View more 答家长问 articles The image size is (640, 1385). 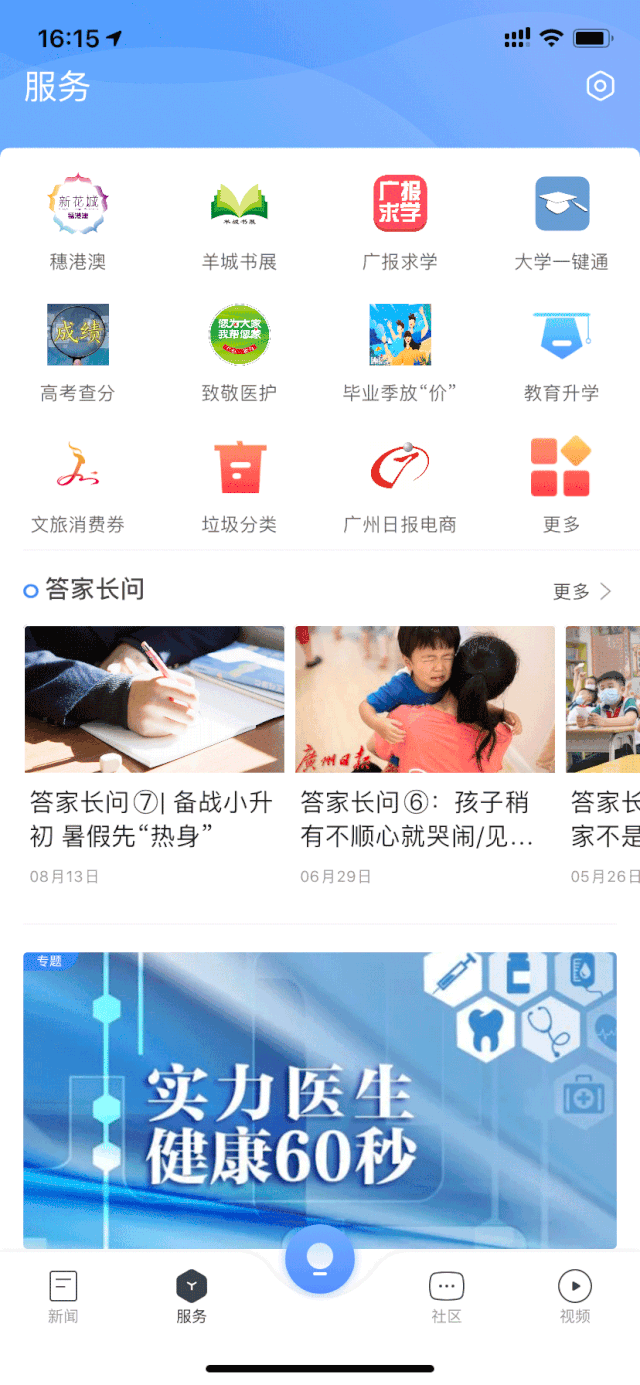point(582,591)
